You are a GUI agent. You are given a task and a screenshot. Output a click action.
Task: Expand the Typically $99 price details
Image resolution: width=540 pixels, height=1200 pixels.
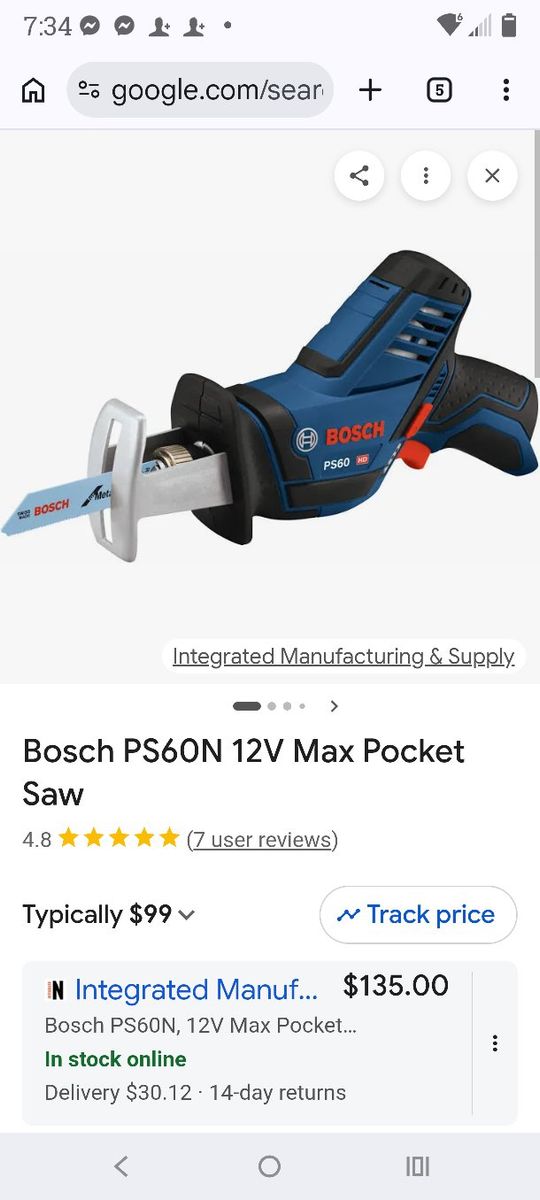point(109,914)
